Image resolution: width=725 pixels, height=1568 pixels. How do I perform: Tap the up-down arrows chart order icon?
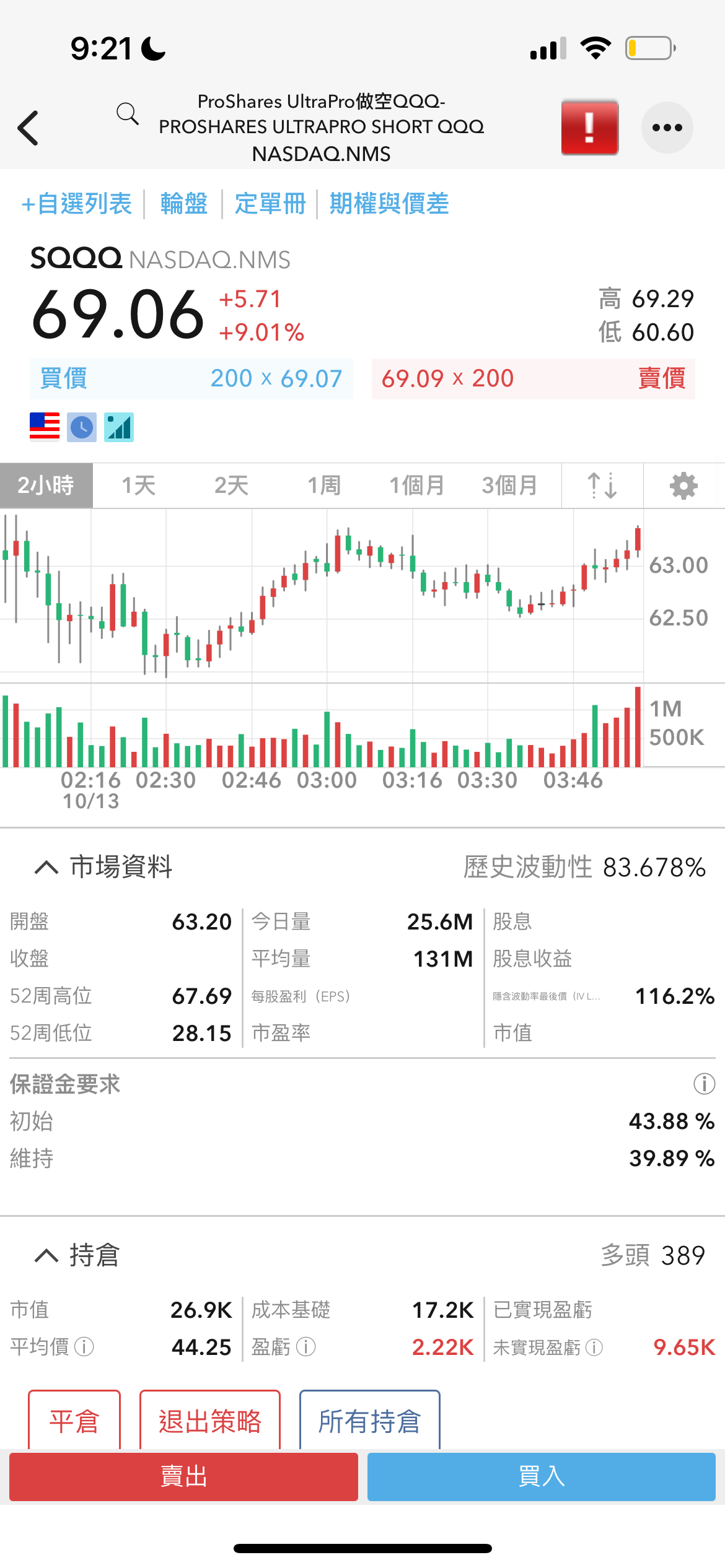coord(602,486)
